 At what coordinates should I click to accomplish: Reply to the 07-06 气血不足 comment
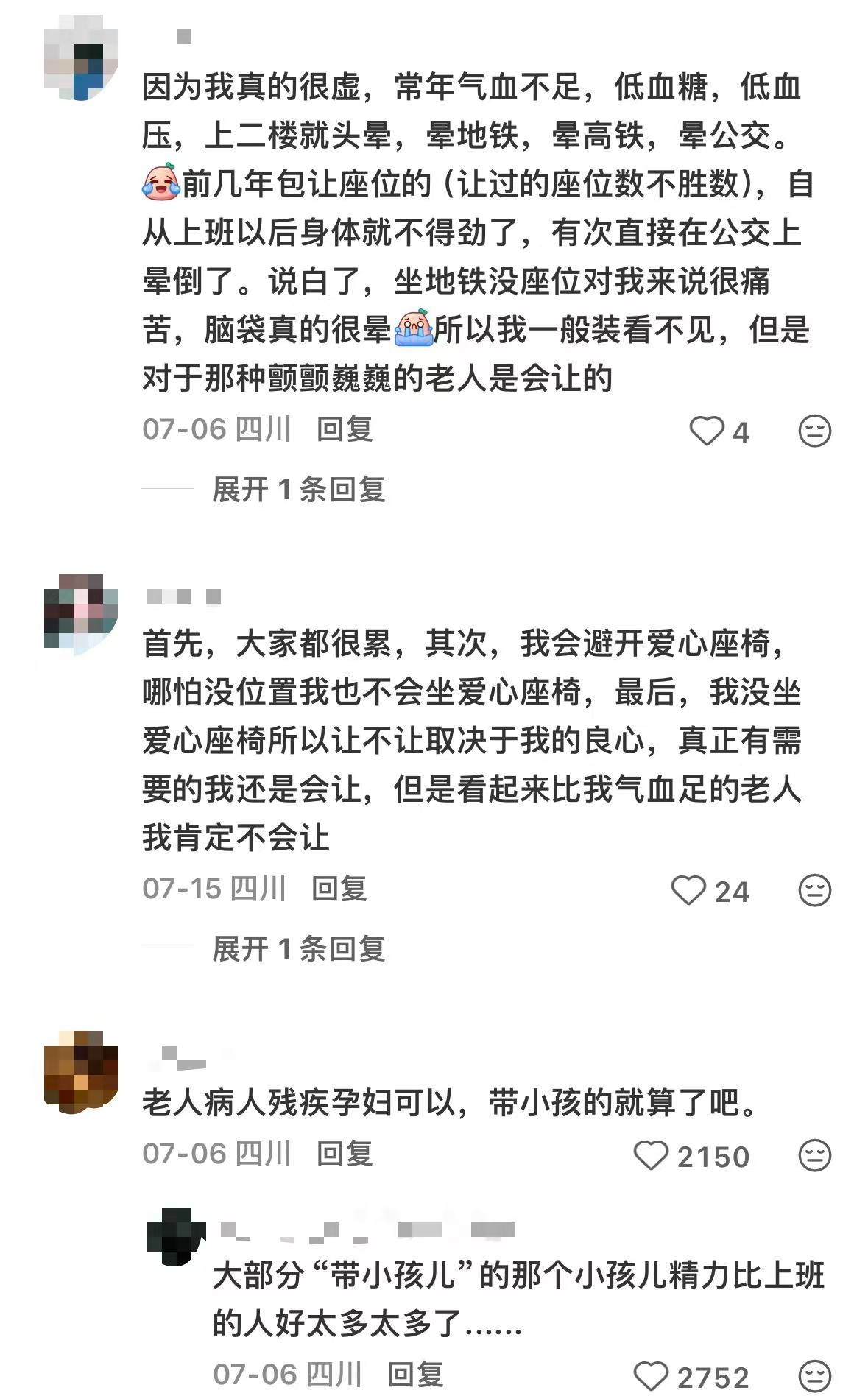345,429
